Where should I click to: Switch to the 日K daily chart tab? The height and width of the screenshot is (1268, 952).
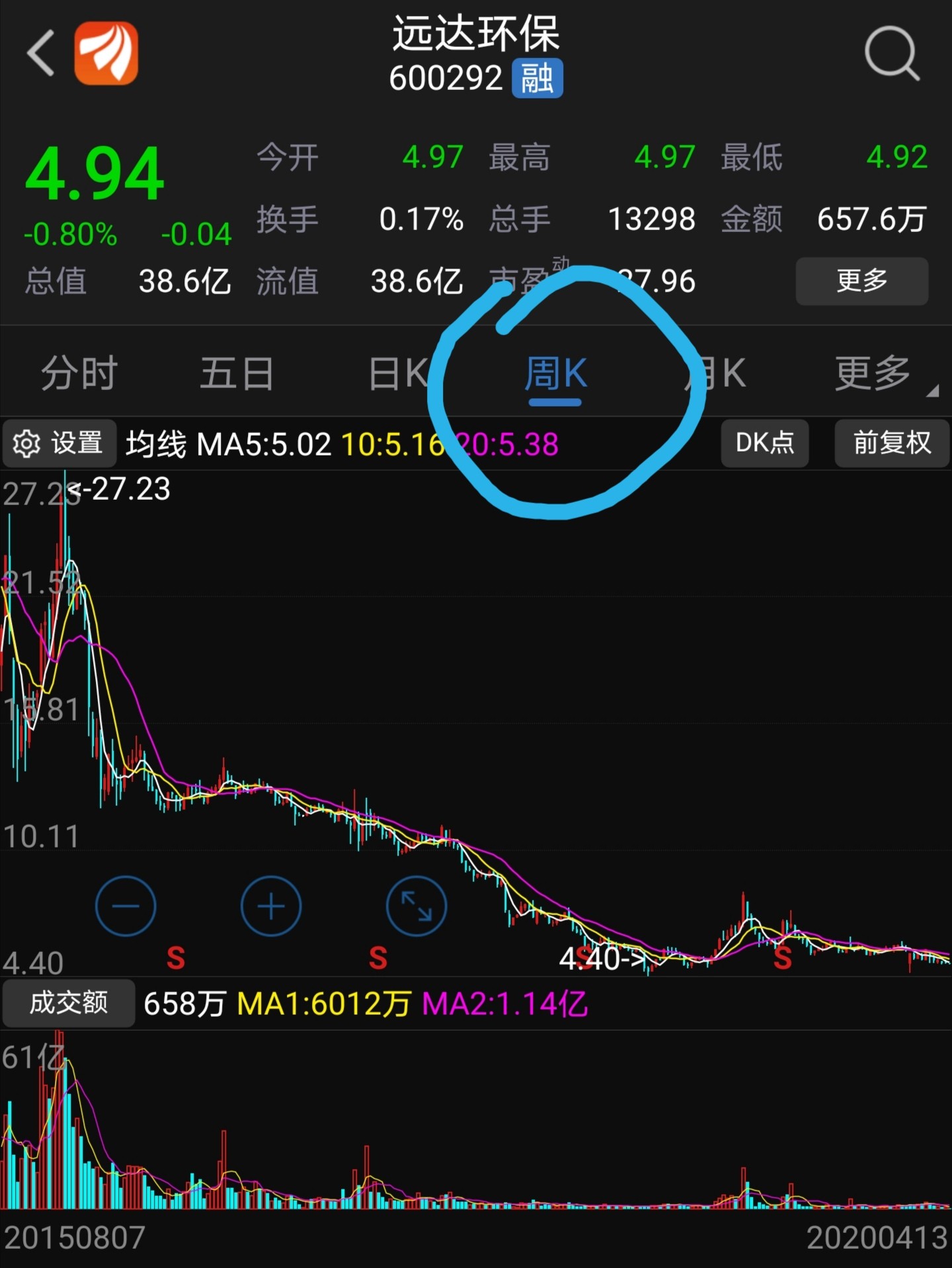(x=395, y=374)
